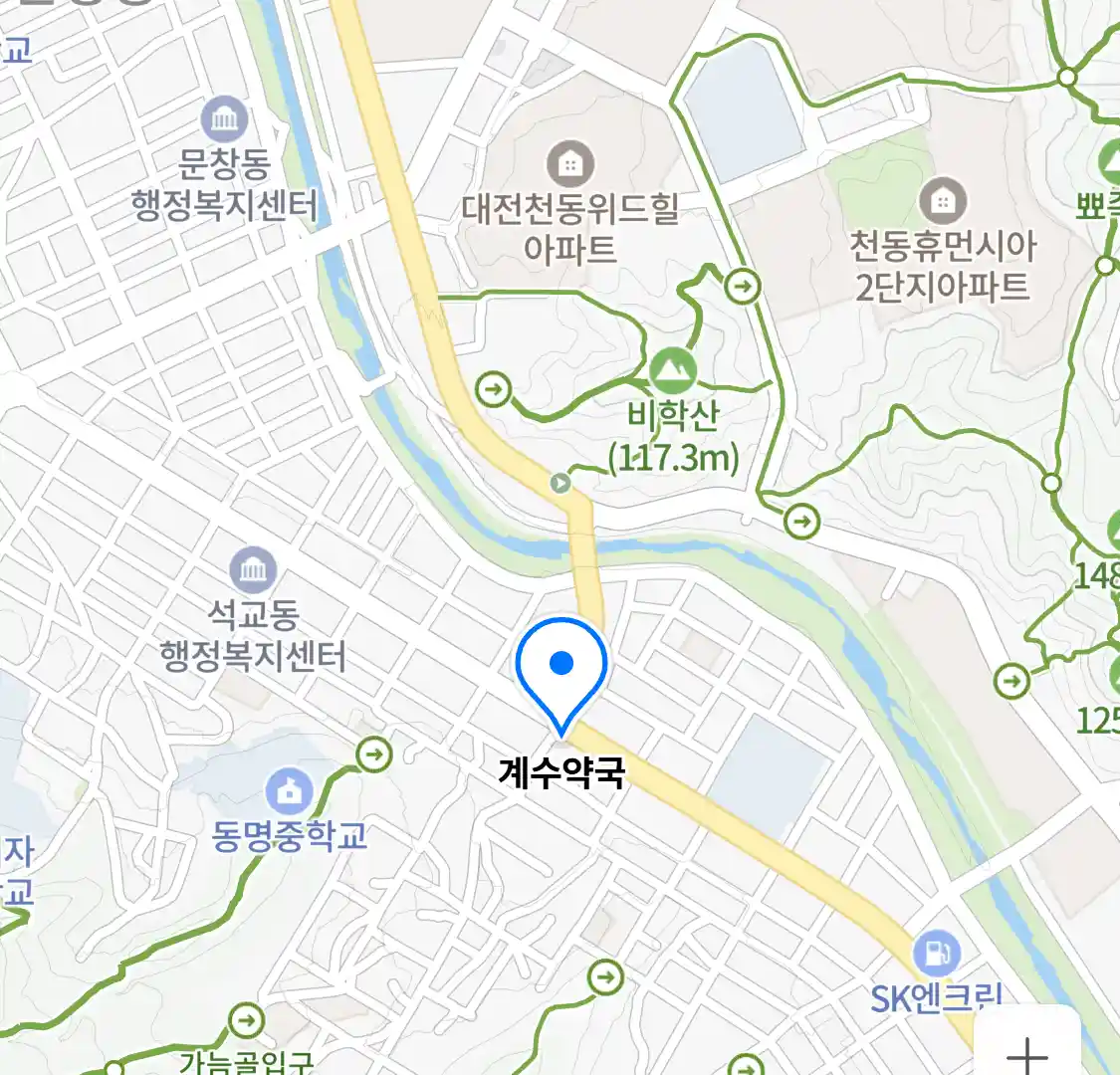Open the 동명중학교 school marker

(x=290, y=792)
